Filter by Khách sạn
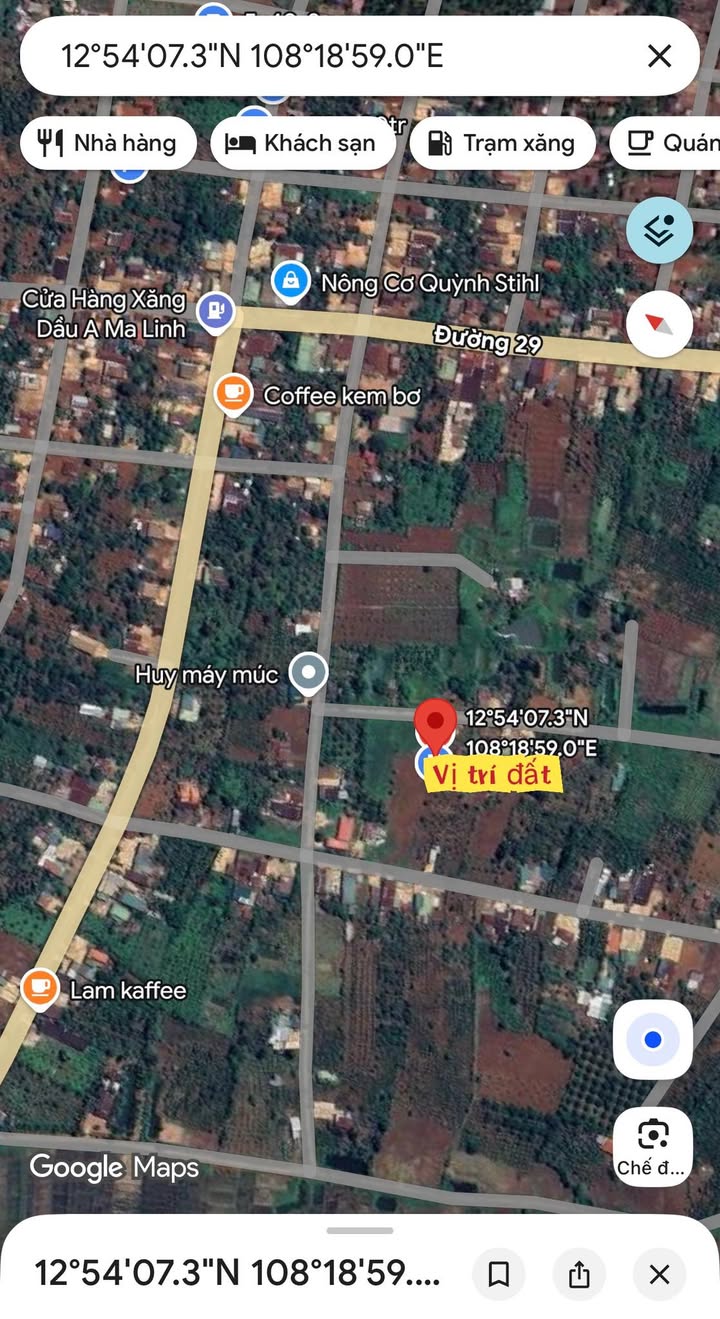 301,143
